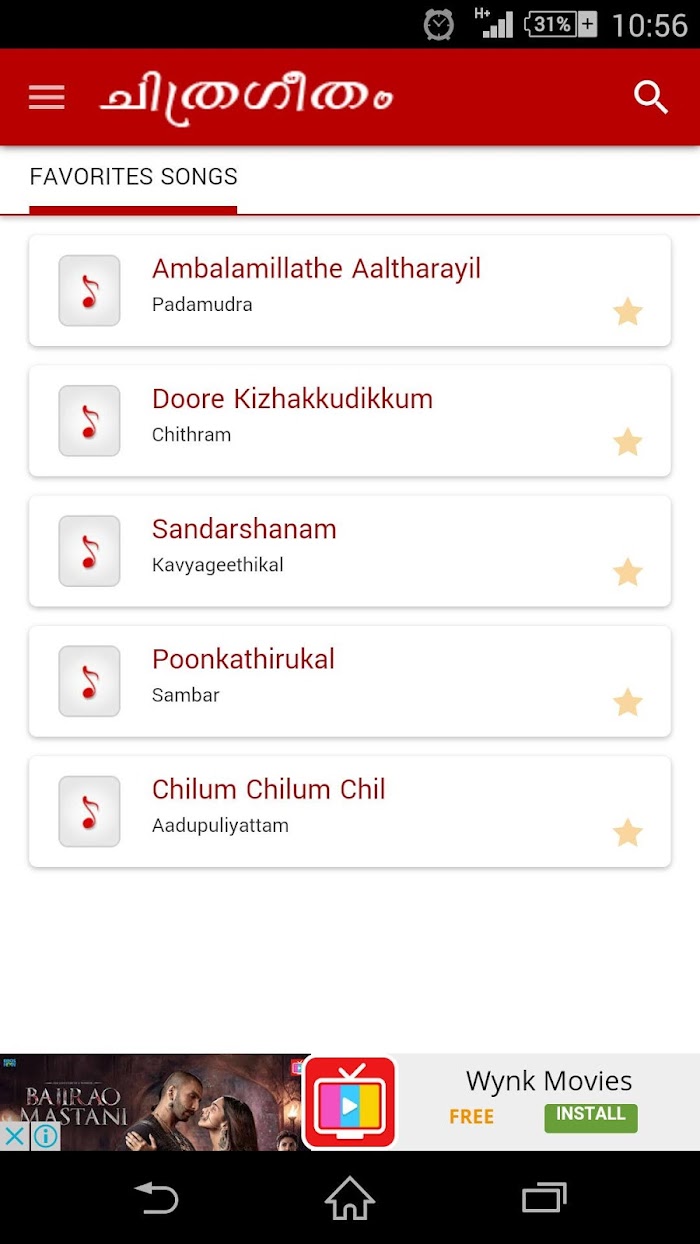Open the song Poonkathirukal
Screen dimensions: 700x1244
[350, 681]
